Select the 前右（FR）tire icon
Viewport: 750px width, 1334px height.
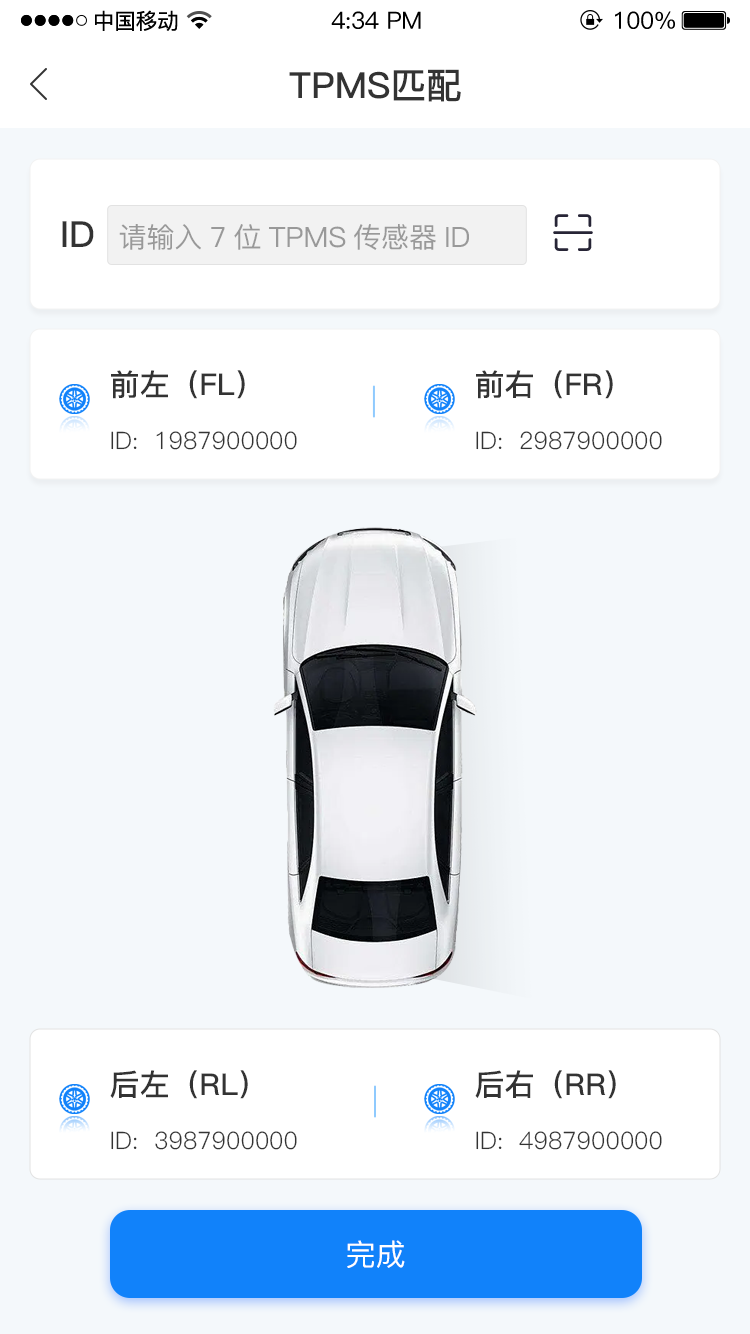coord(440,398)
